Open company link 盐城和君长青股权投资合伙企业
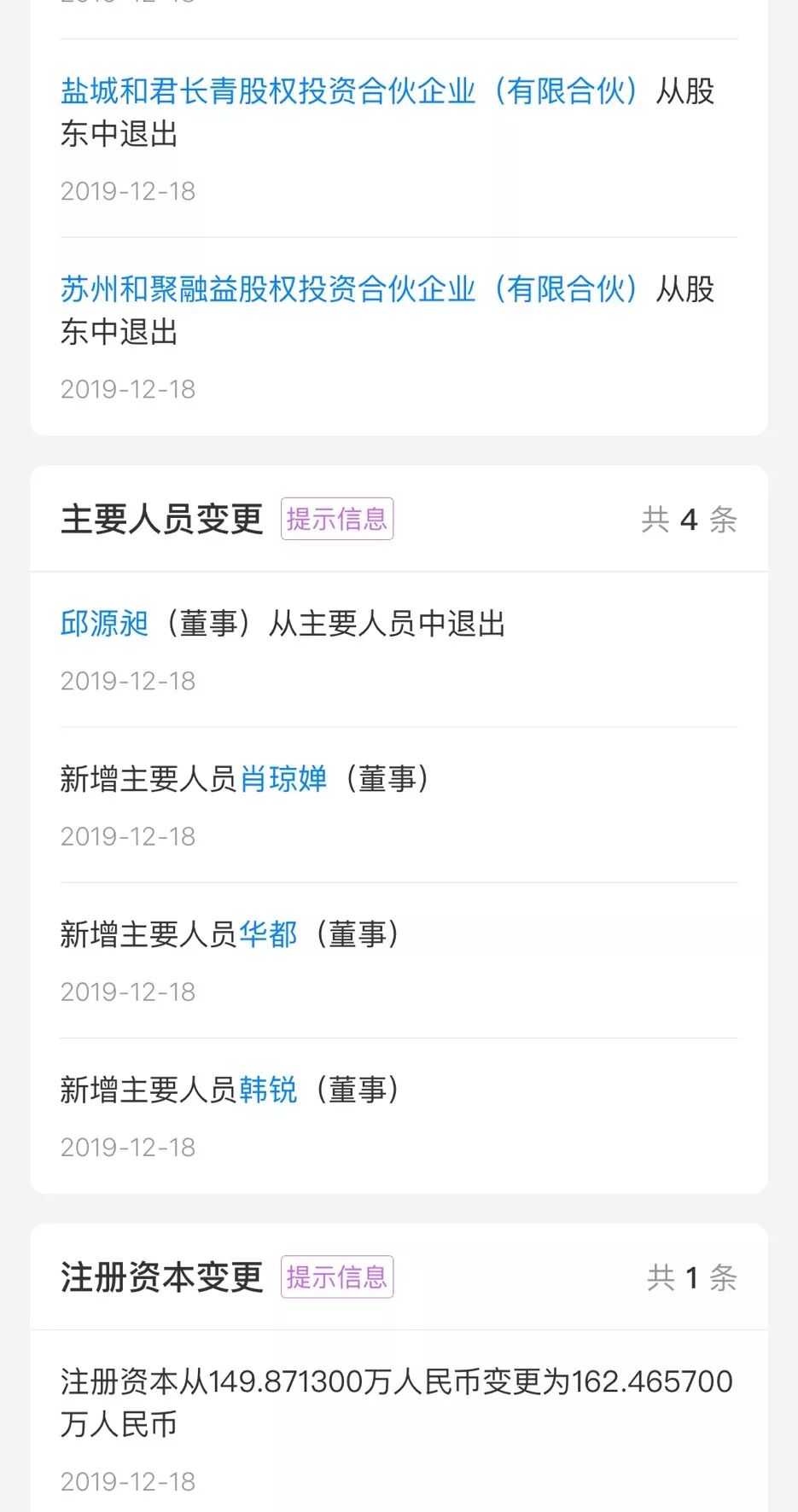This screenshot has height=1512, width=798. [x=266, y=91]
